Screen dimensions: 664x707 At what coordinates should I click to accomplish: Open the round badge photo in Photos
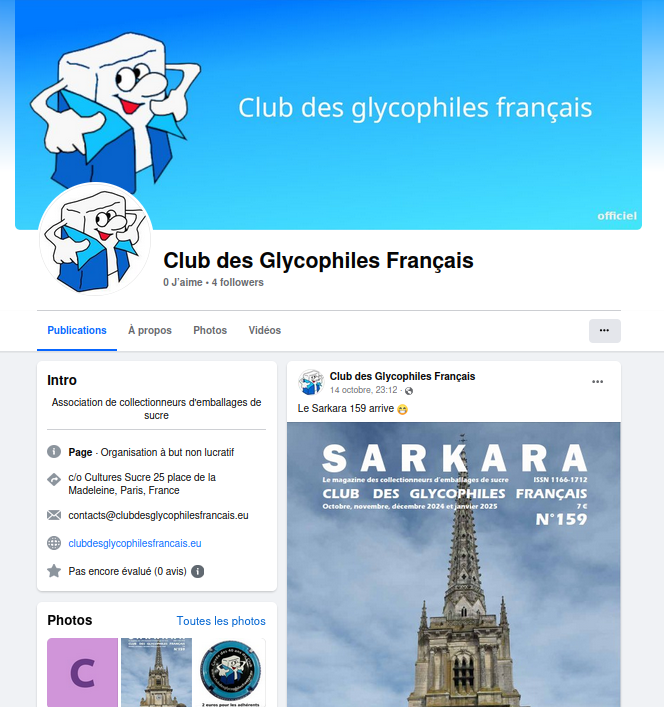coord(229,670)
